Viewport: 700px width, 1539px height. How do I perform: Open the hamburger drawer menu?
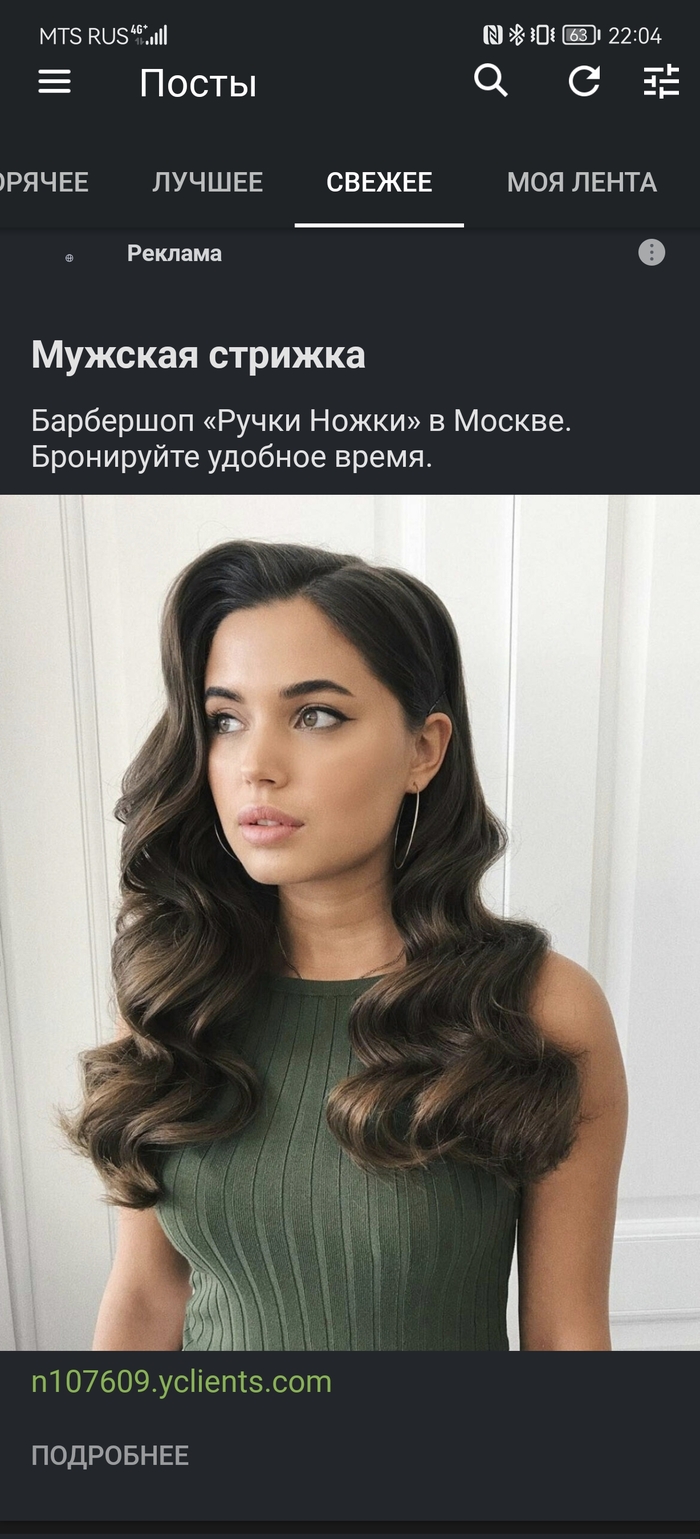55,82
